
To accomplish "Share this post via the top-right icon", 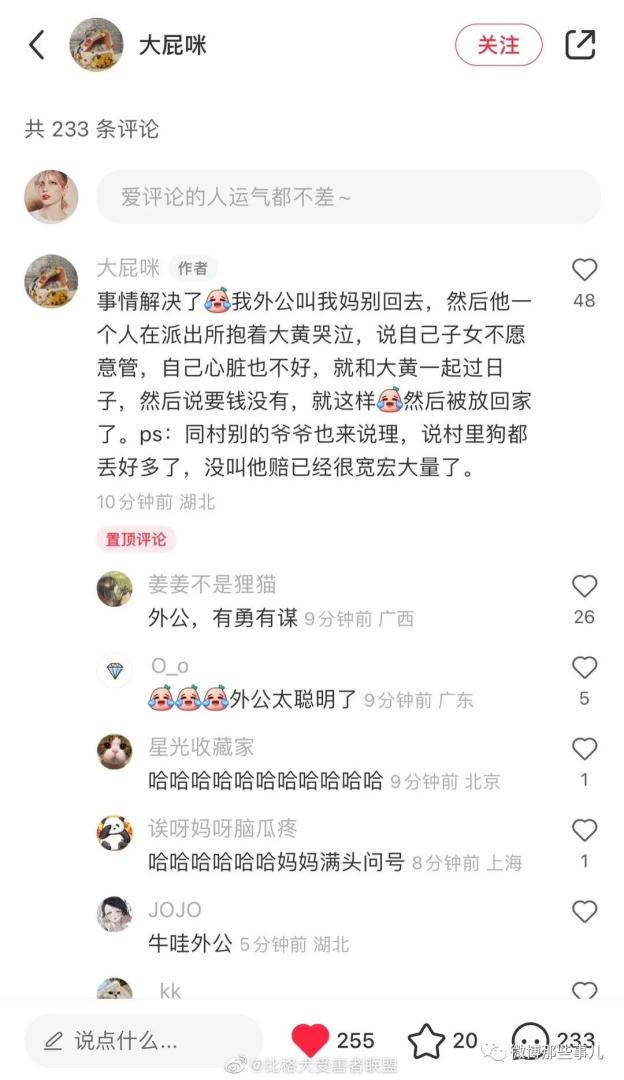I will pyautogui.click(x=580, y=45).
